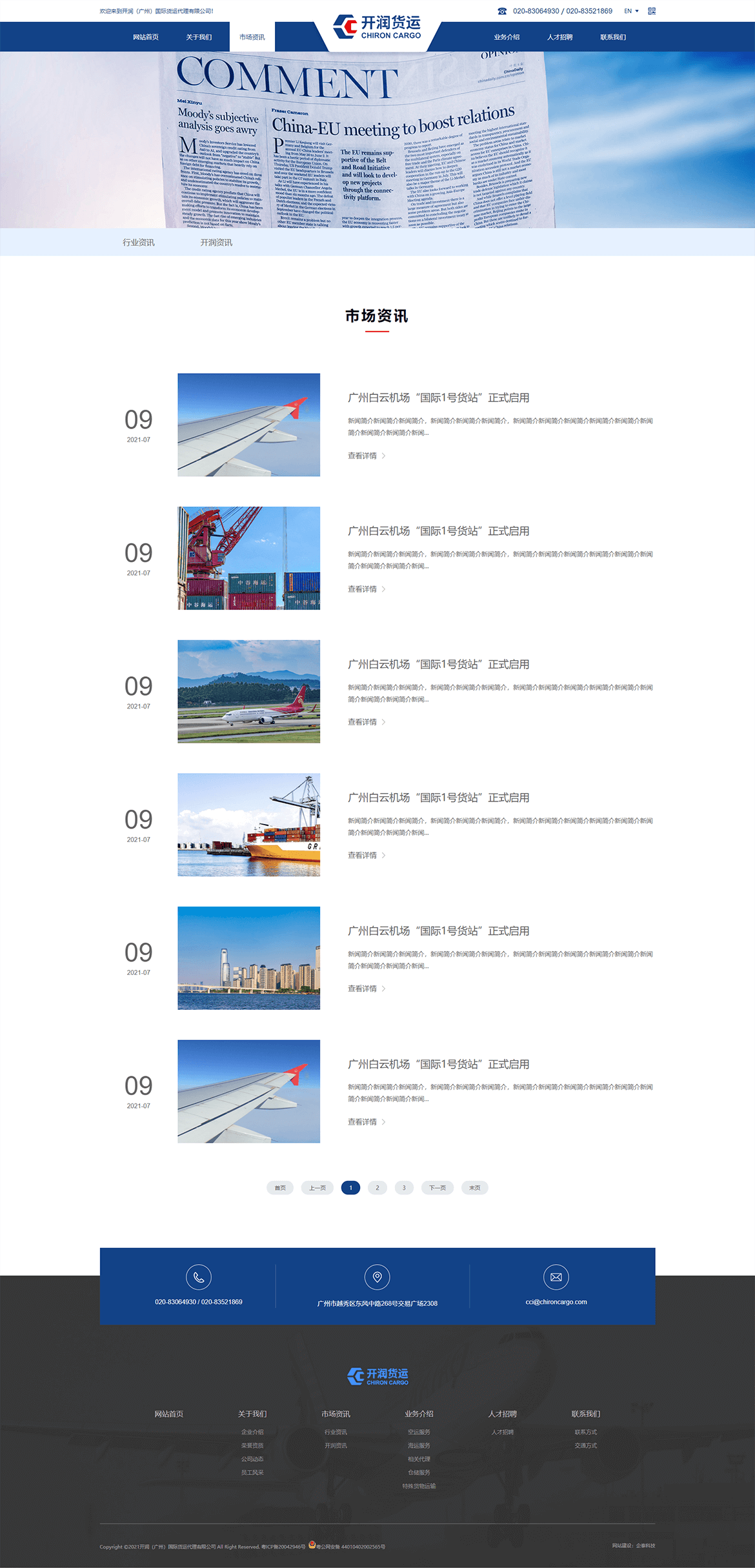755x1568 pixels.
Task: Open the 网站首页 item in top navigation
Action: click(146, 37)
